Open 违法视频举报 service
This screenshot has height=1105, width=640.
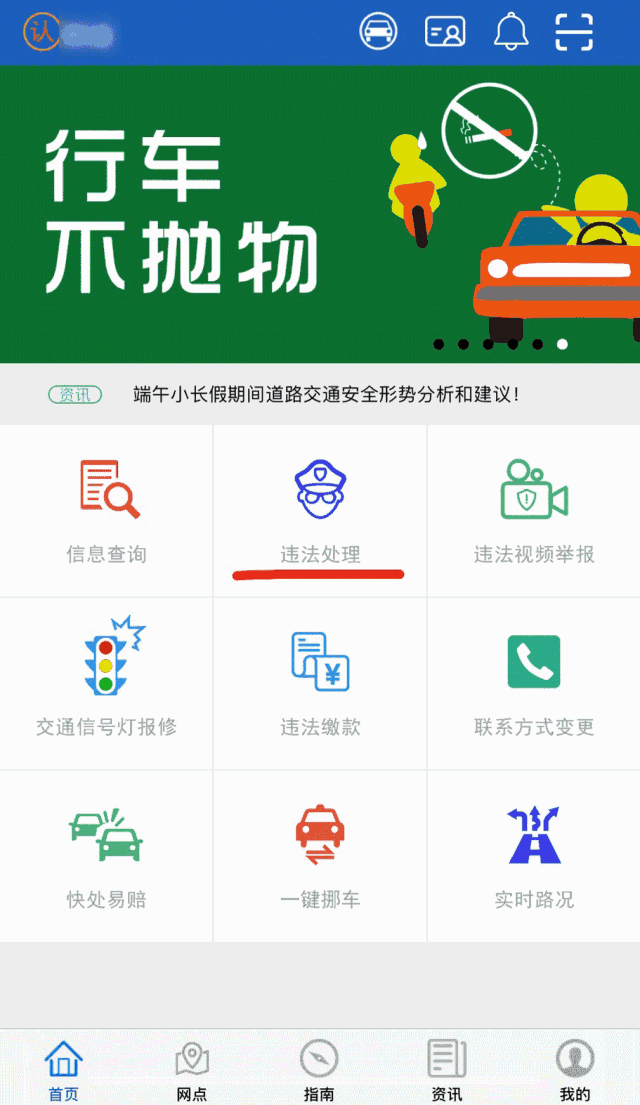click(x=534, y=510)
